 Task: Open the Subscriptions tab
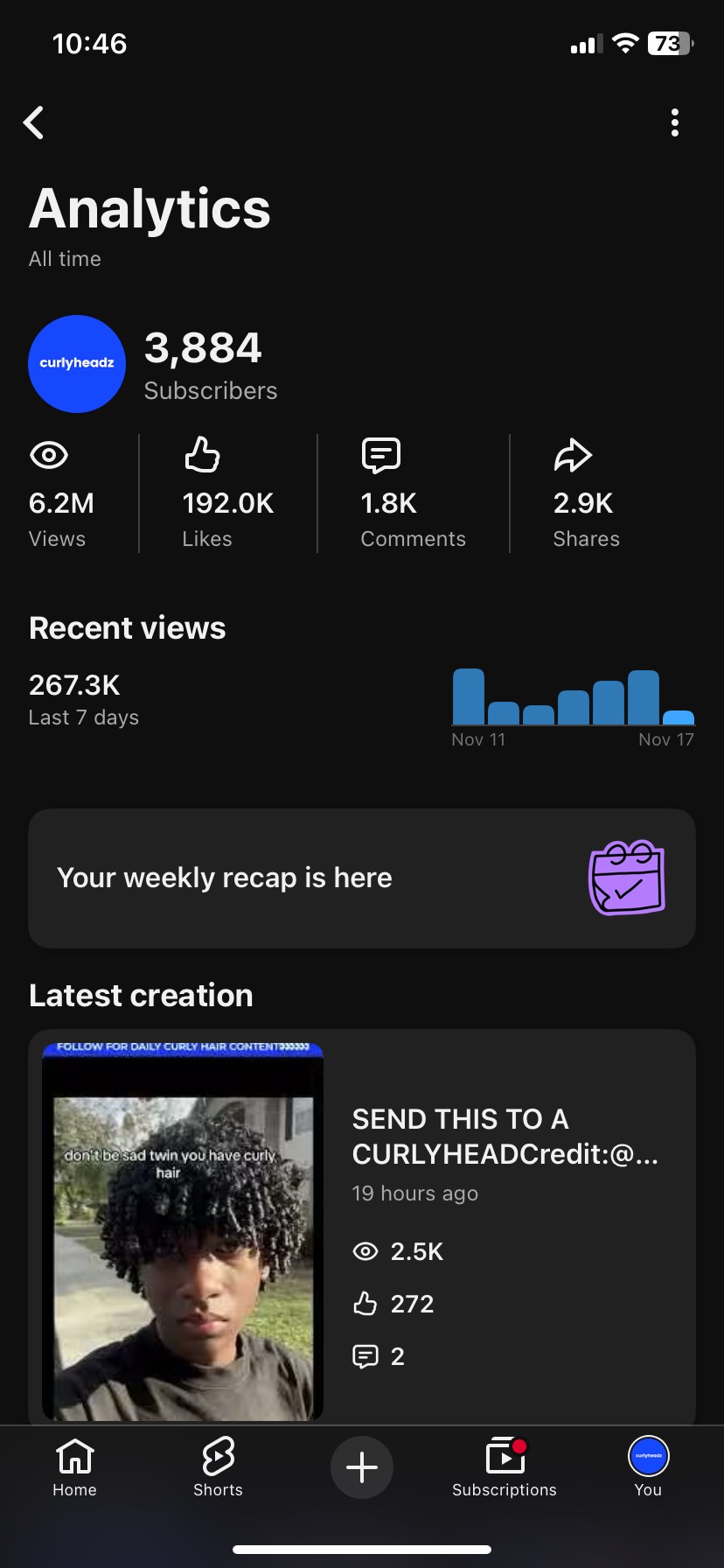pos(505,1468)
